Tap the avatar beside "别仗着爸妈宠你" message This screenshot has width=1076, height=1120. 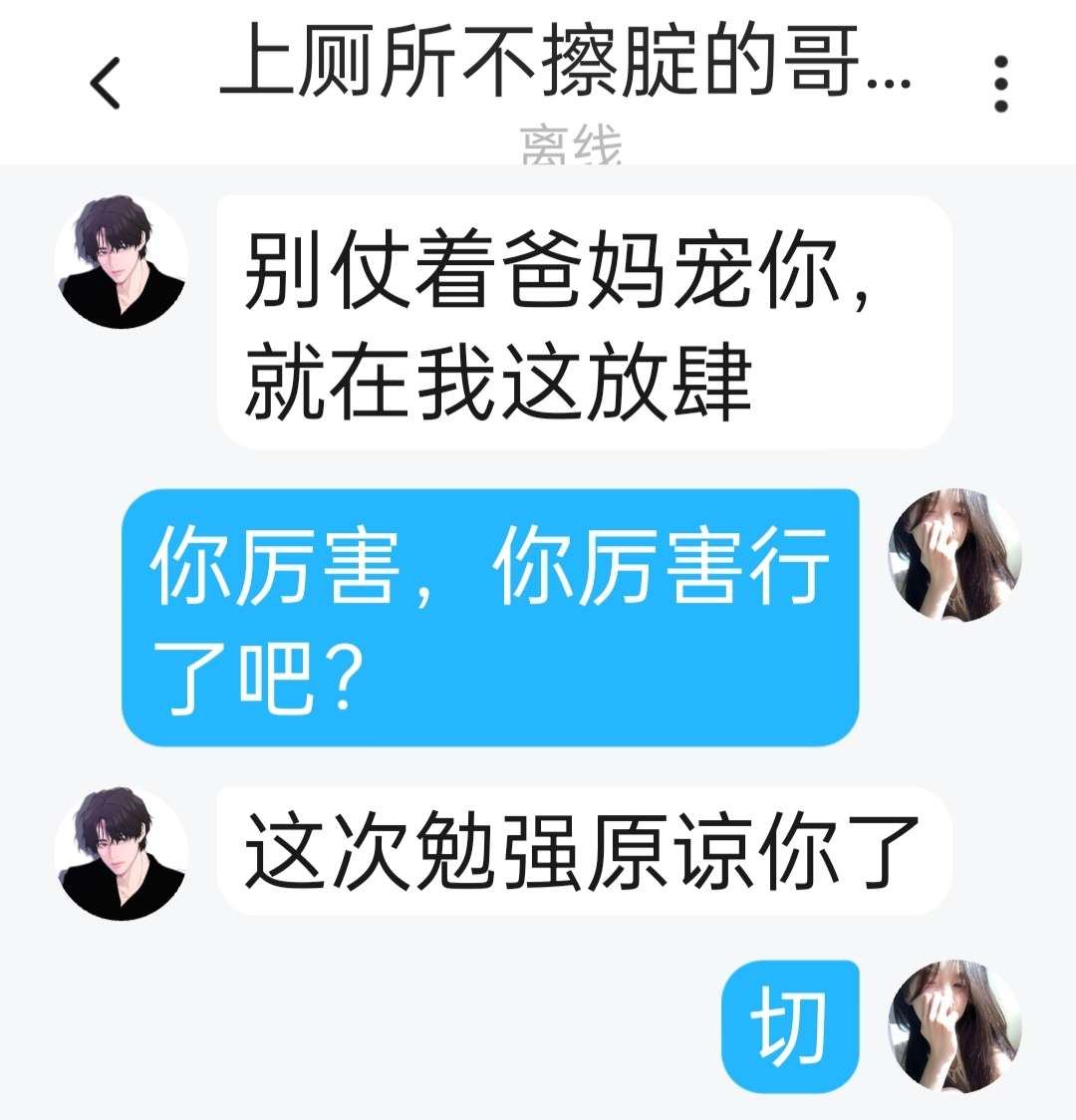(121, 262)
